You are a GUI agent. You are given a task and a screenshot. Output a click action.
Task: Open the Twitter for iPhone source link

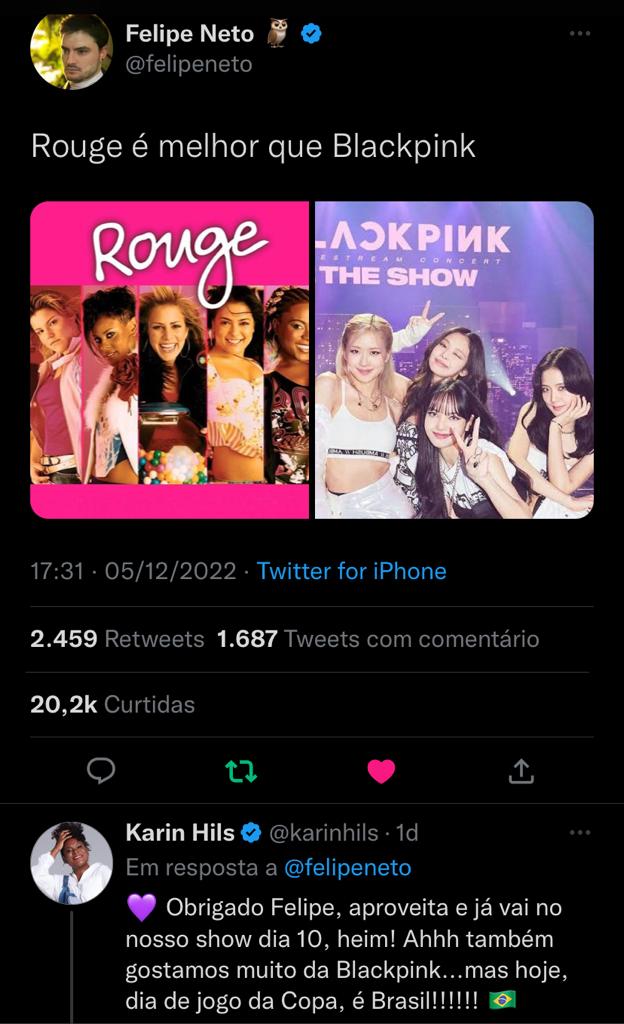[x=351, y=571]
